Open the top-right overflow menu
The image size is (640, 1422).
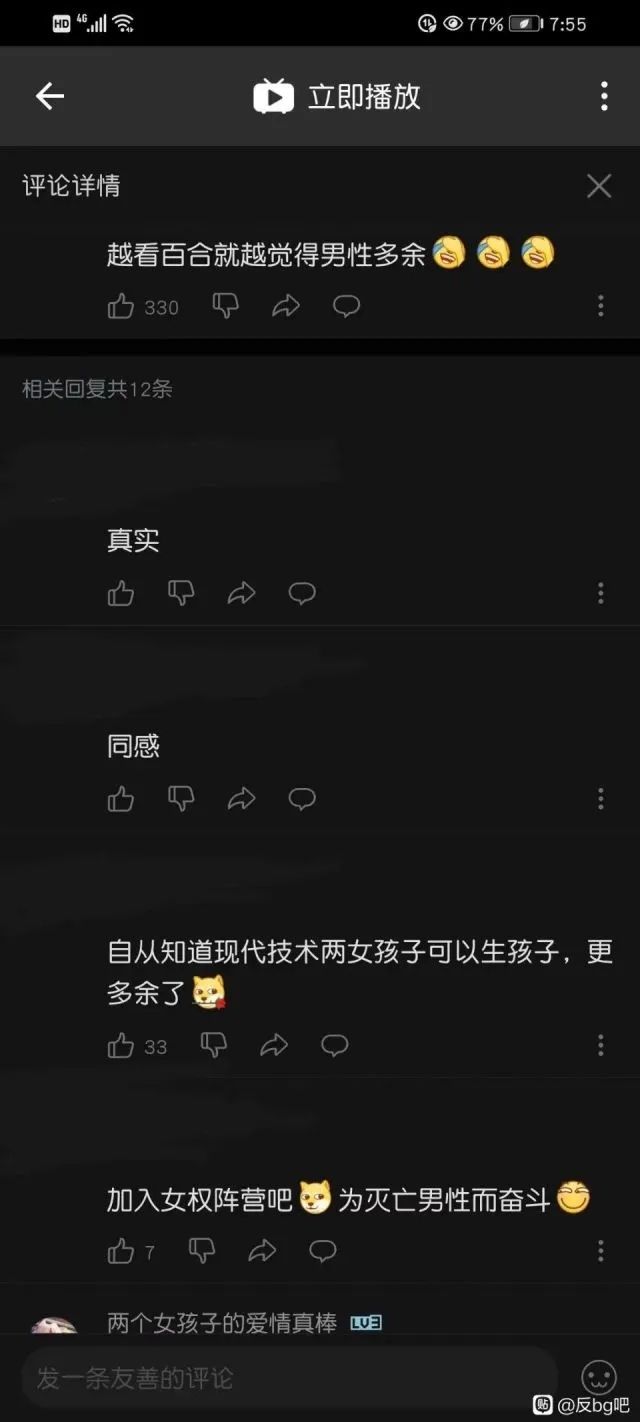click(603, 96)
